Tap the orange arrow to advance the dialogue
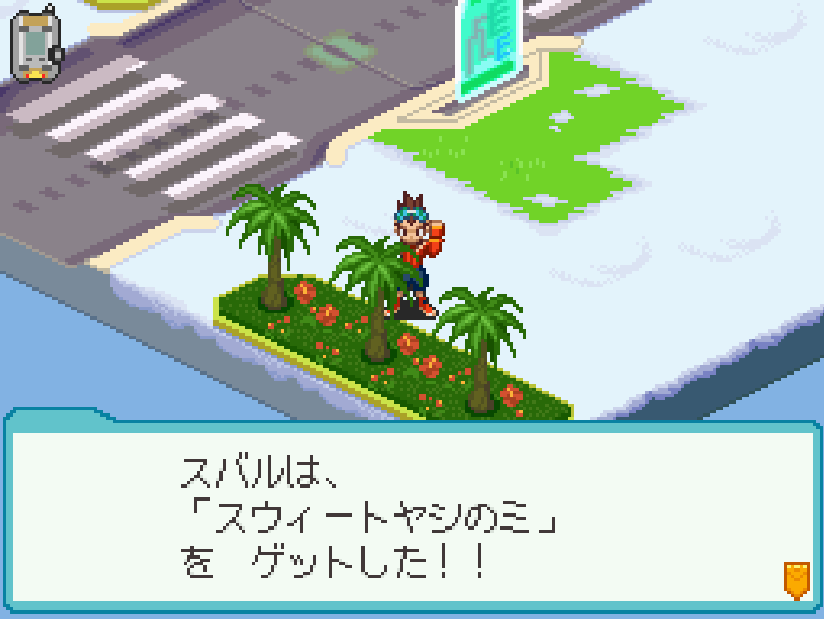The width and height of the screenshot is (824, 619). 796,579
